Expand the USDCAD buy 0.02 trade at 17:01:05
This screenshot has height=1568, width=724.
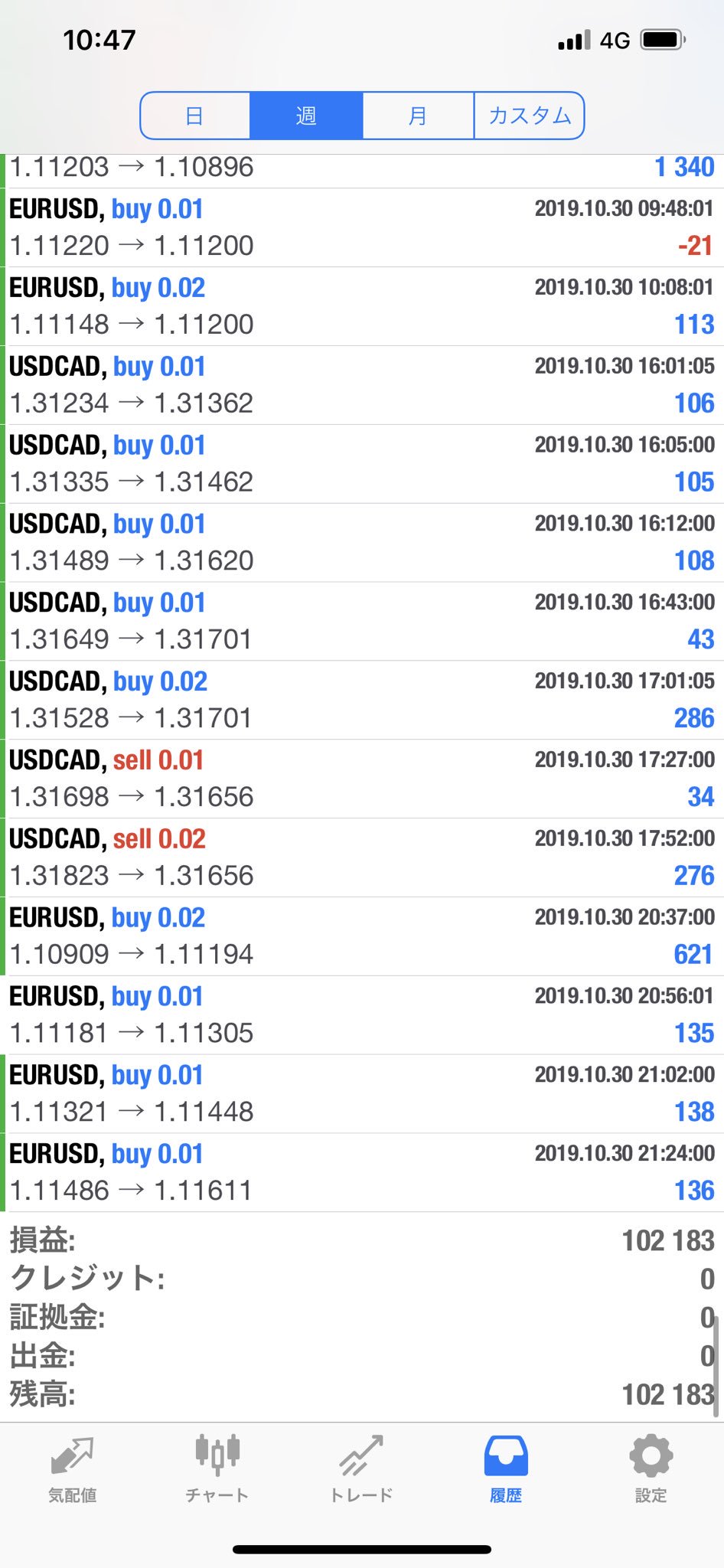[x=362, y=701]
